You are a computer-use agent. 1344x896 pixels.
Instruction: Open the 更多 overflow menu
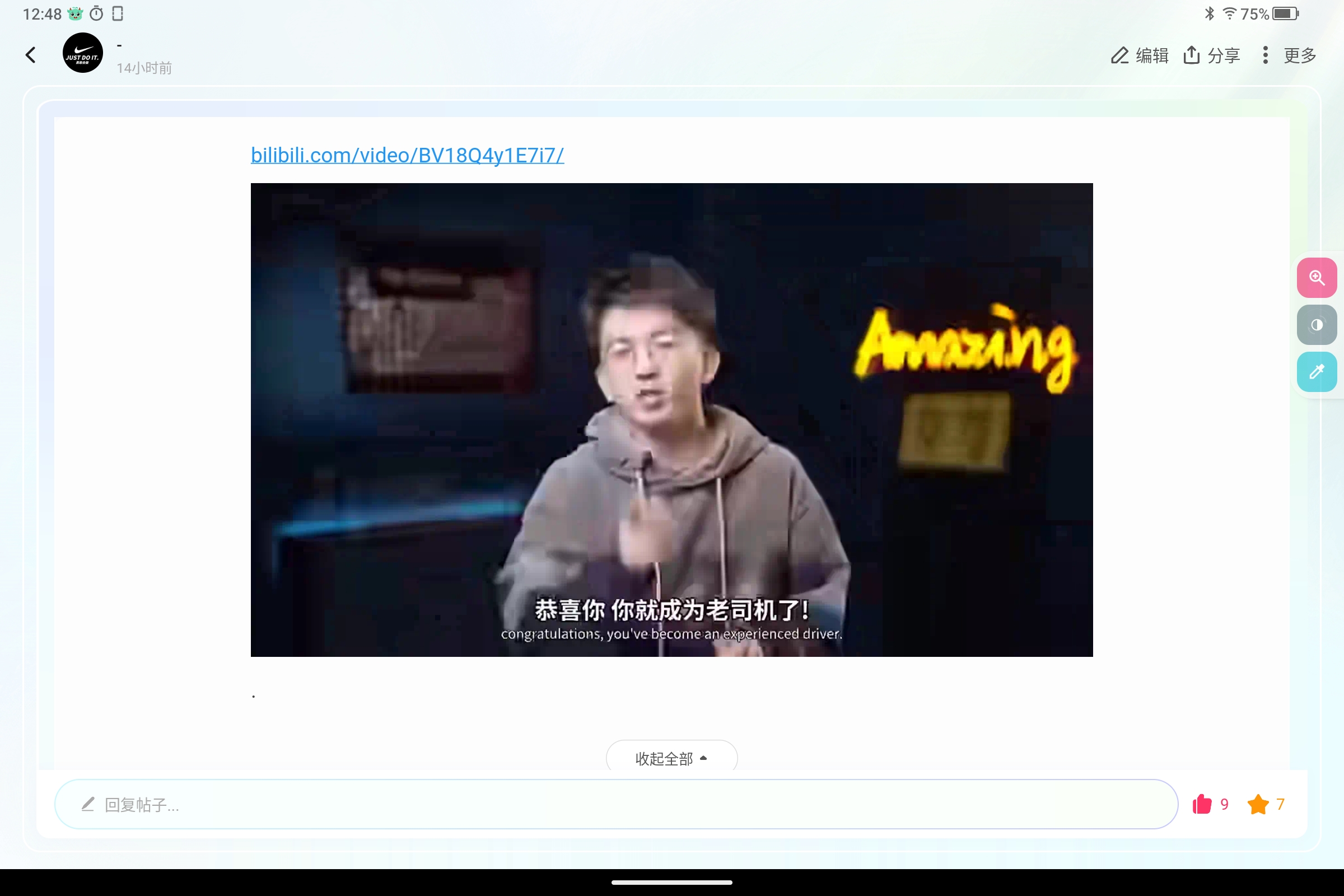tap(1289, 55)
